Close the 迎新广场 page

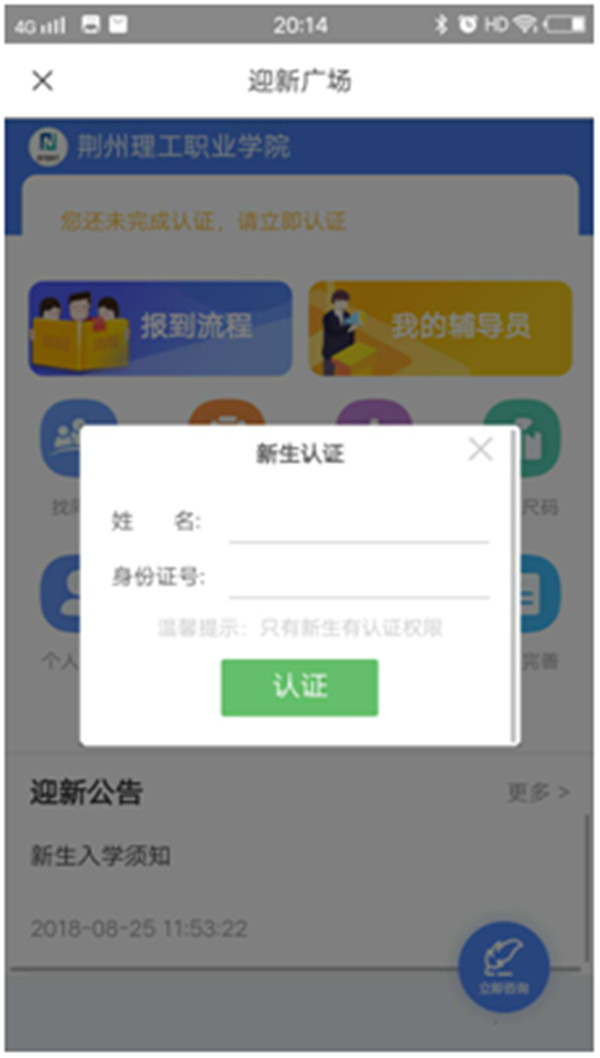pos(43,81)
